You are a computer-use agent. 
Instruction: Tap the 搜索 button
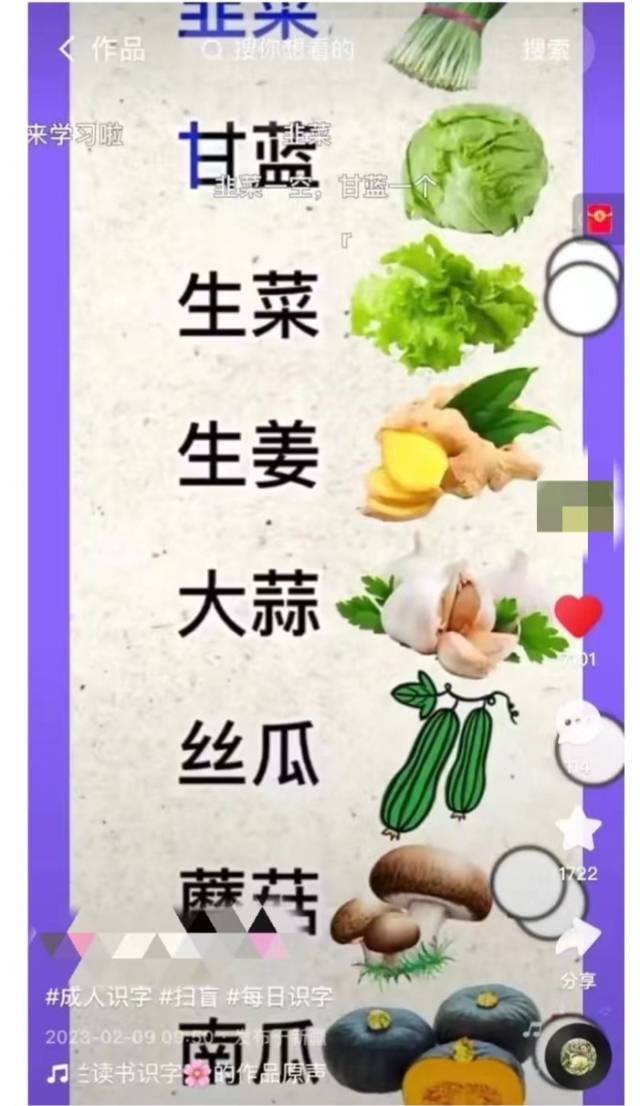pyautogui.click(x=546, y=49)
